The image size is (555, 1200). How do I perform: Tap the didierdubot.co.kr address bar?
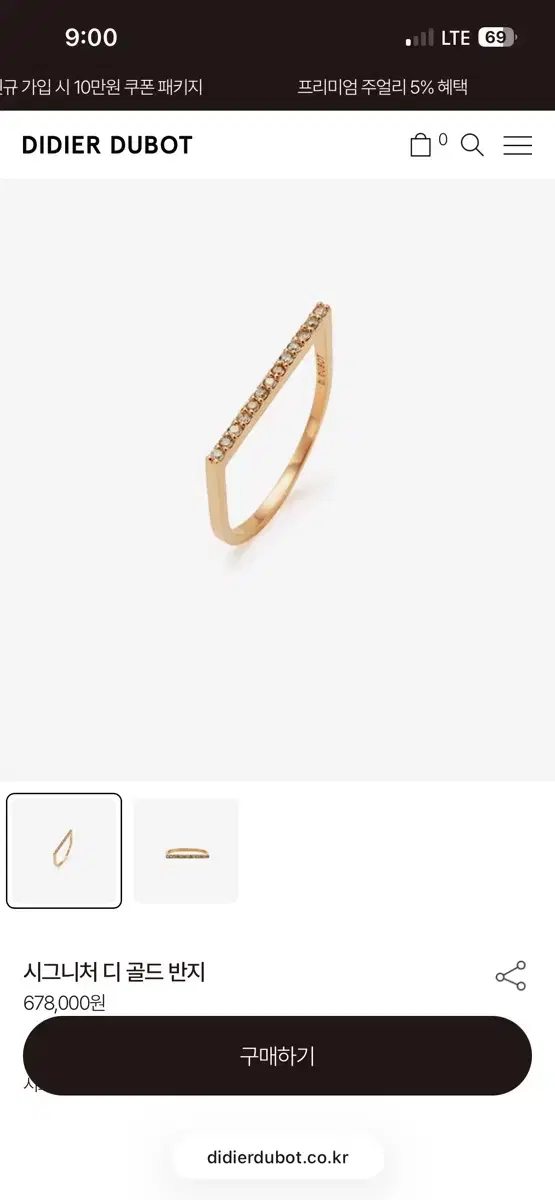point(278,1157)
